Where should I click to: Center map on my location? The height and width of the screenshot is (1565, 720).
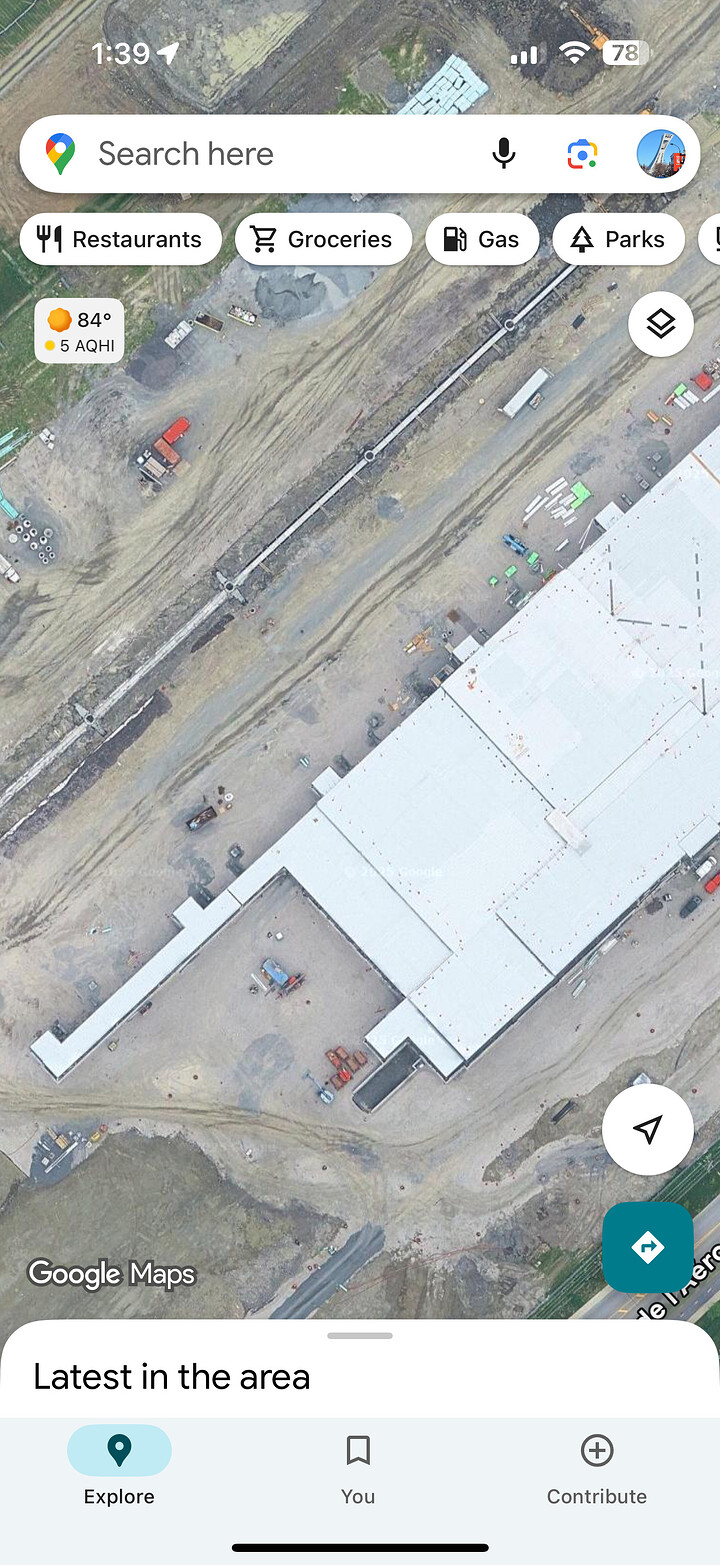647,1129
